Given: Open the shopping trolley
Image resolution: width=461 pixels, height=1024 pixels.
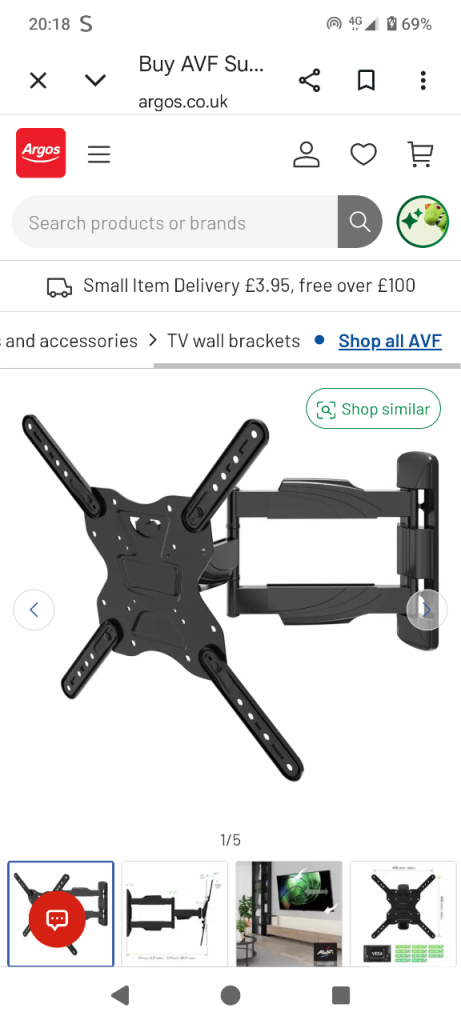Looking at the screenshot, I should pos(421,154).
